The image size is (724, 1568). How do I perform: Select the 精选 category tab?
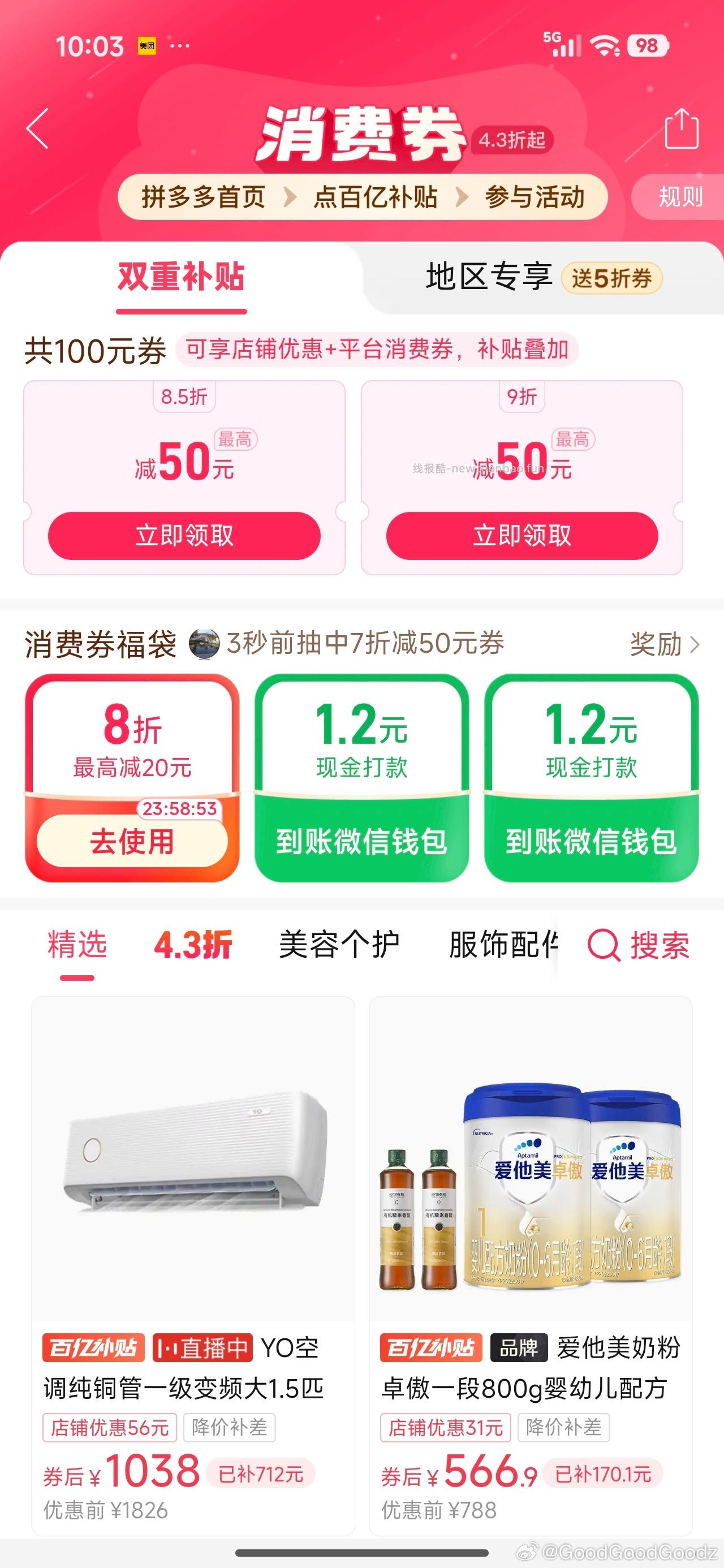coord(77,945)
